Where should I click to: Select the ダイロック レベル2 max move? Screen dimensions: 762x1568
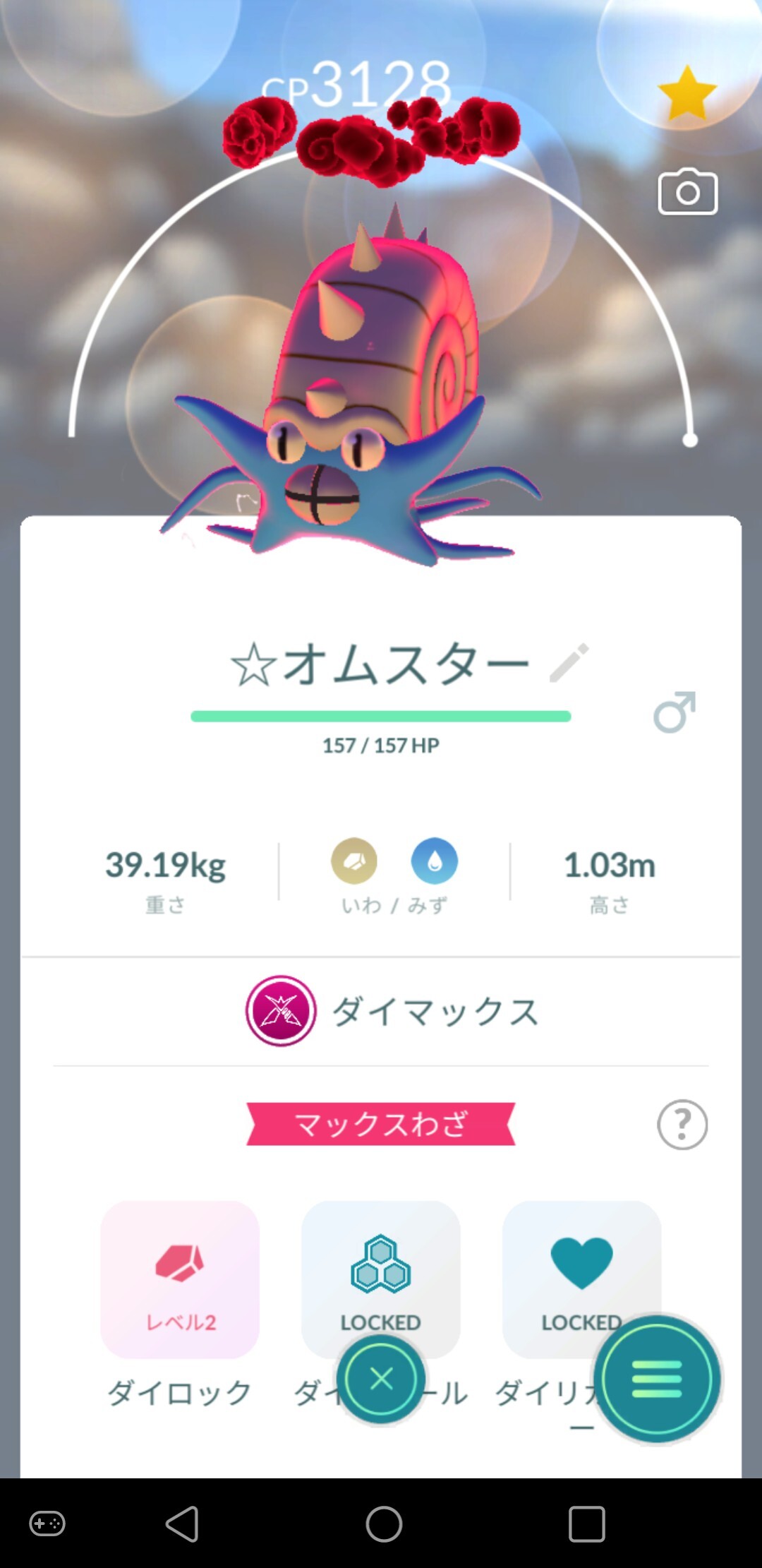pyautogui.click(x=180, y=1279)
